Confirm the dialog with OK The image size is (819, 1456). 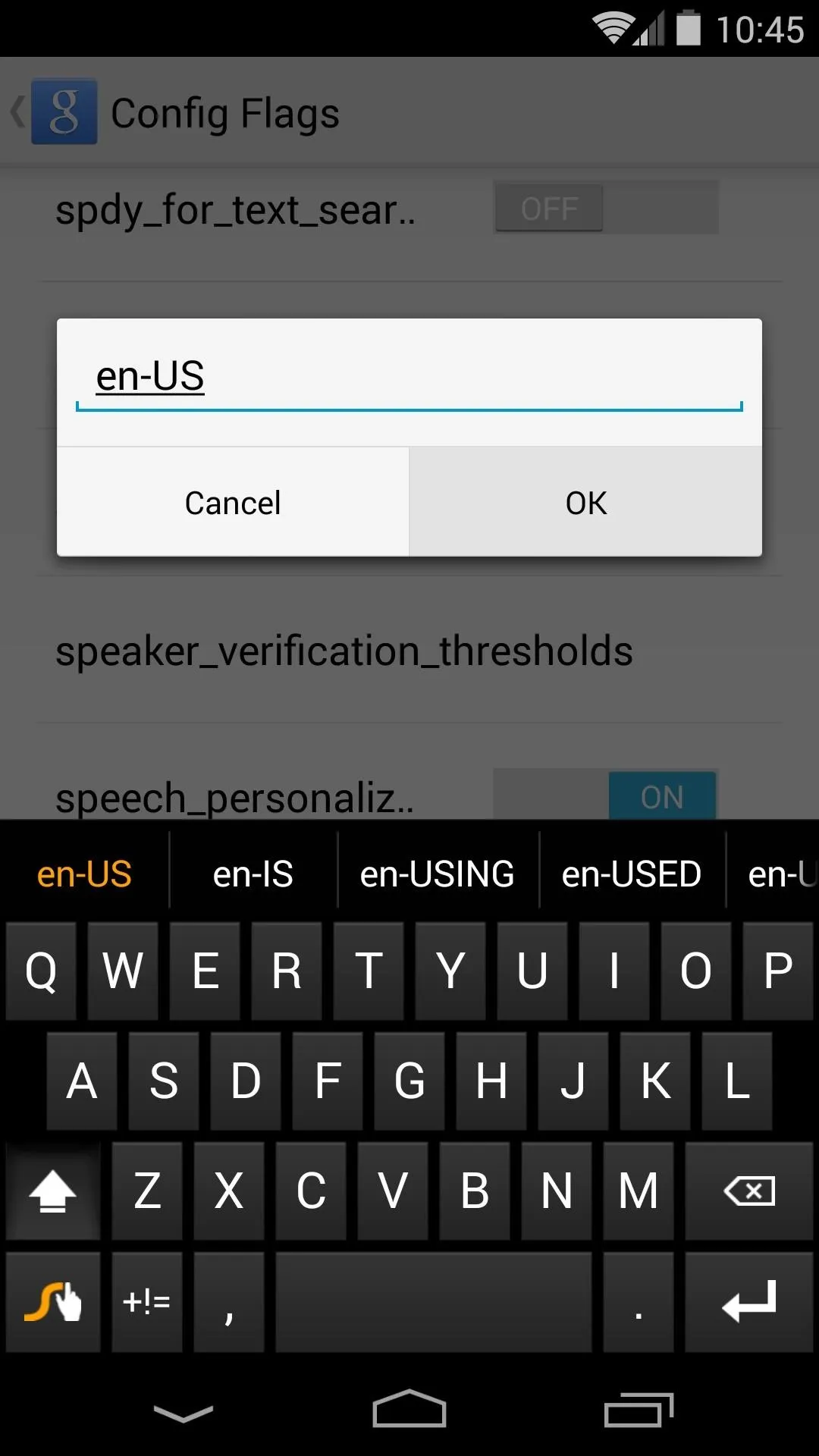585,502
